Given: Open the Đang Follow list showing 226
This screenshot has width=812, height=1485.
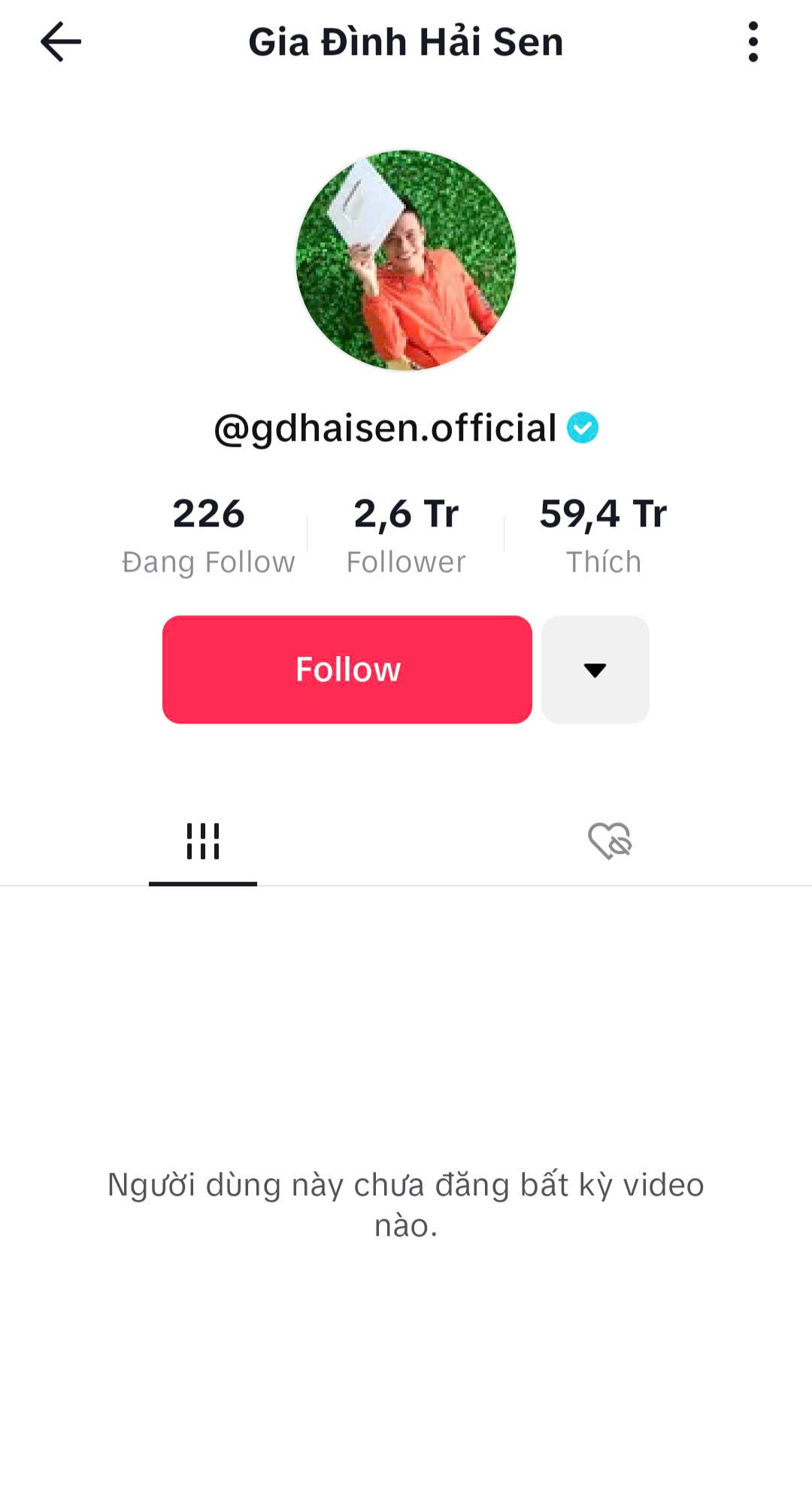Looking at the screenshot, I should point(209,532).
